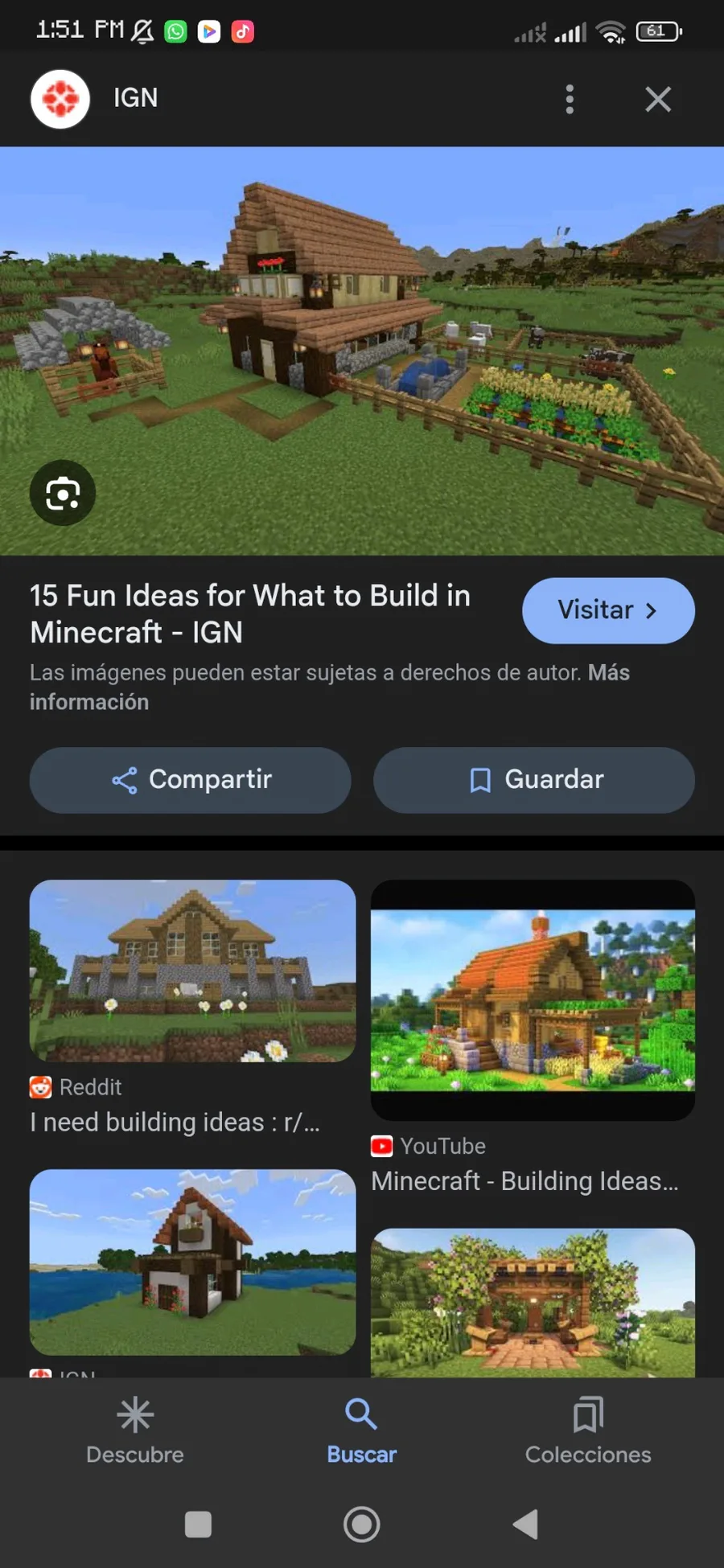
Task: Switch to the Colecciones tab
Action: (x=588, y=1431)
